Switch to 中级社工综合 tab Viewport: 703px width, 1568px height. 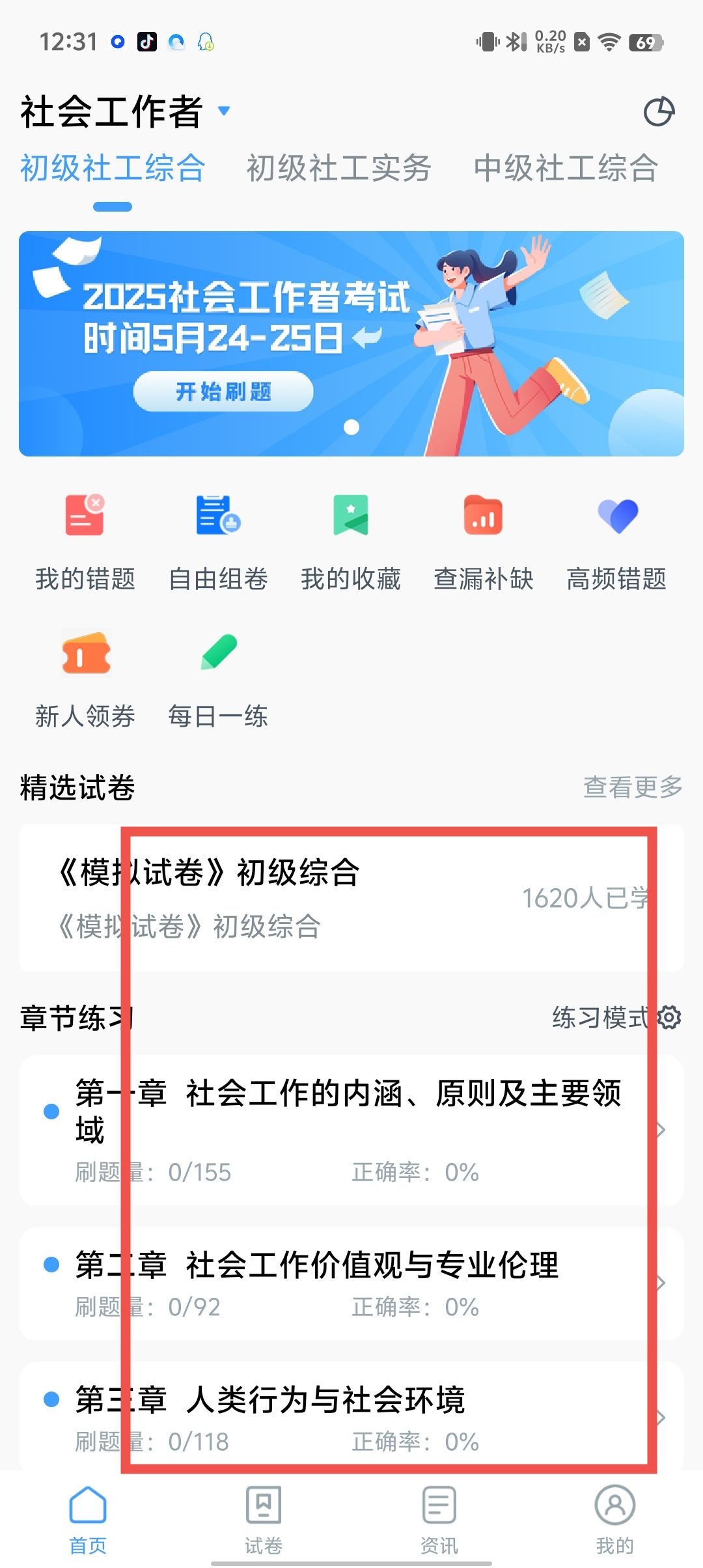click(x=565, y=168)
